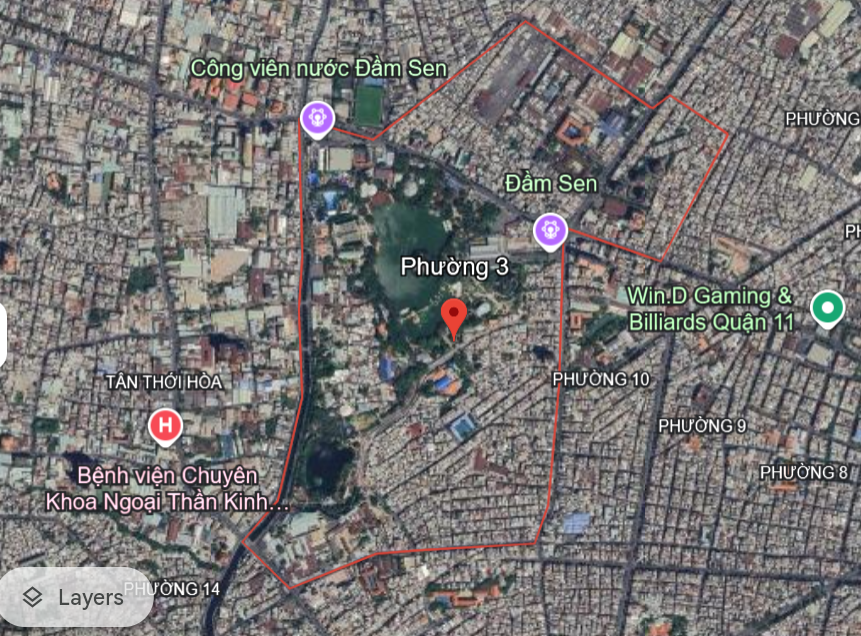This screenshot has width=861, height=636.
Task: Open the Win.D Gaming & Billiards pin
Action: (x=827, y=307)
